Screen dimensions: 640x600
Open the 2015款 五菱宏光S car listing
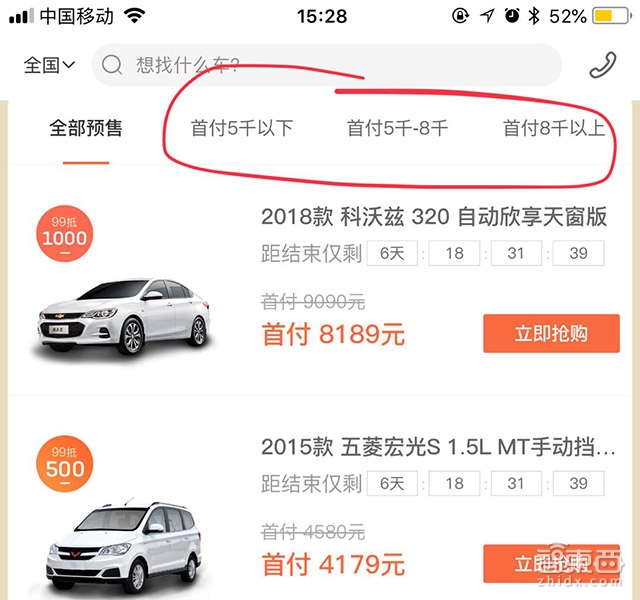[438, 447]
